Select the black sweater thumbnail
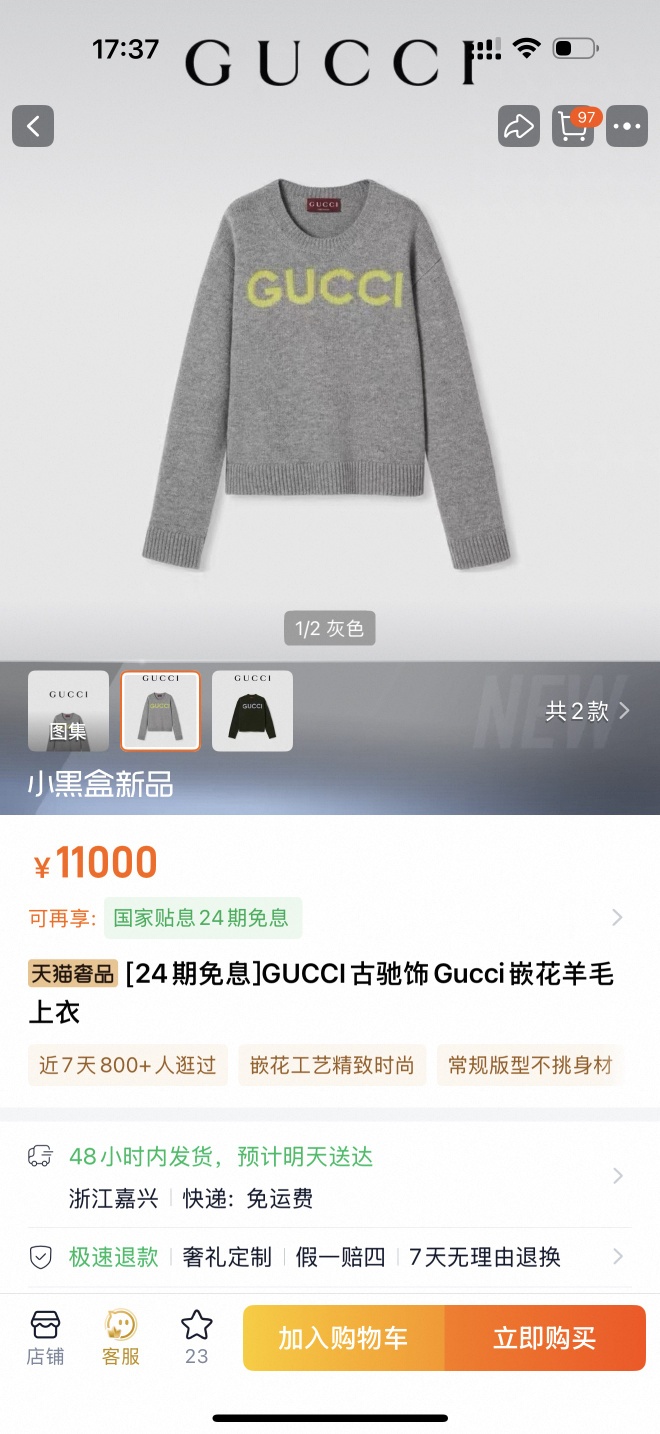 tap(253, 711)
